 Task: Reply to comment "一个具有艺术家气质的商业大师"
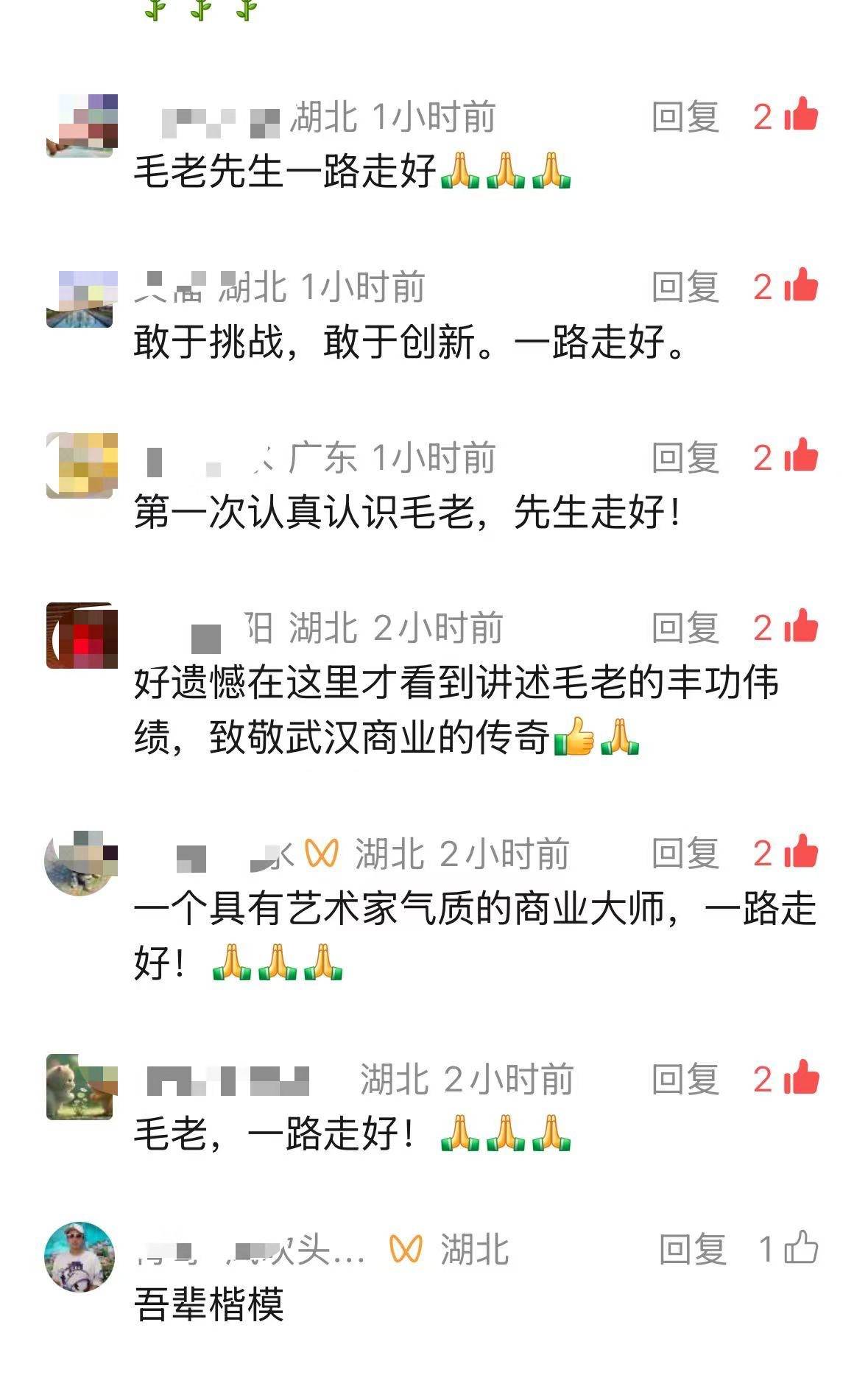685,854
